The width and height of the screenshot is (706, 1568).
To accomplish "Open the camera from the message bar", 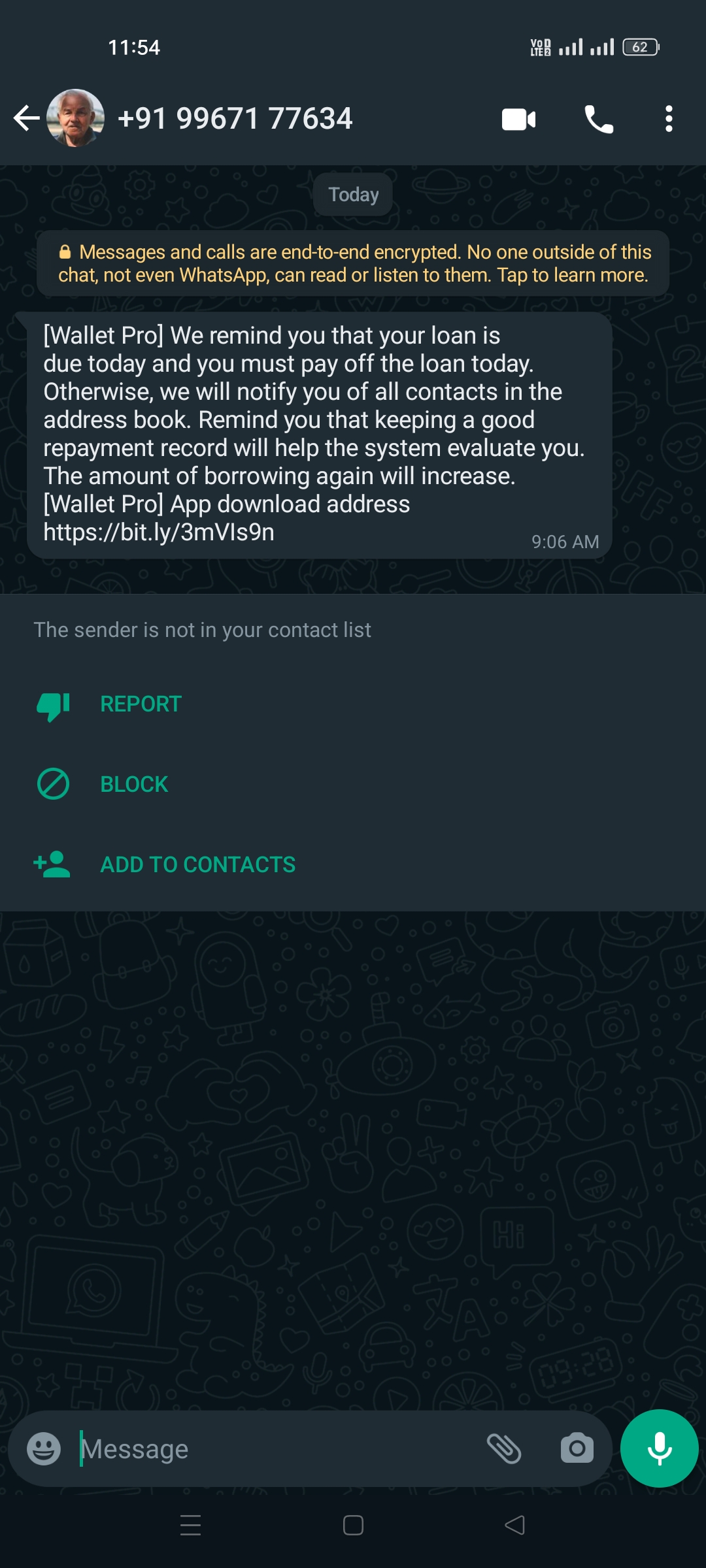I will click(577, 1448).
